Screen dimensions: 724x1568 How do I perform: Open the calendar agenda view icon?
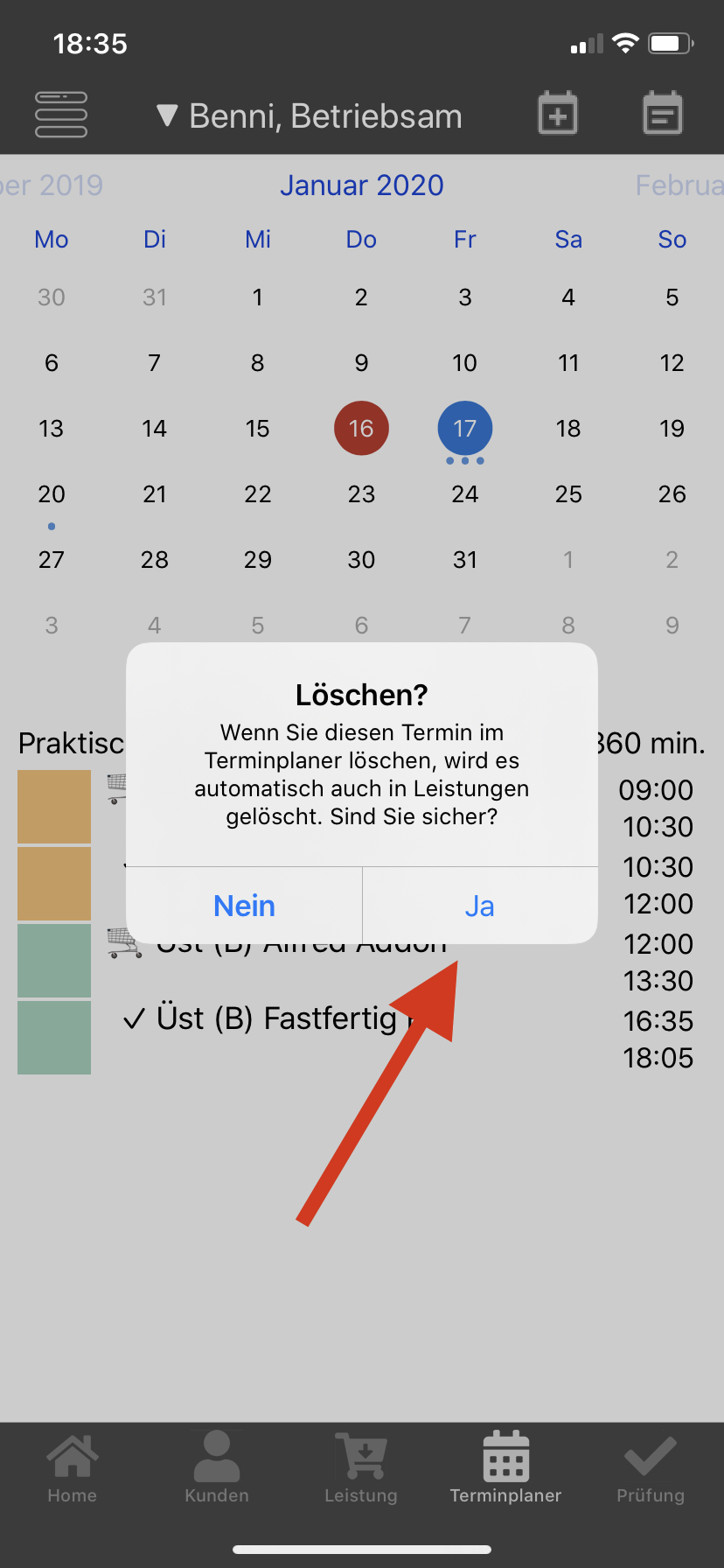pos(662,114)
